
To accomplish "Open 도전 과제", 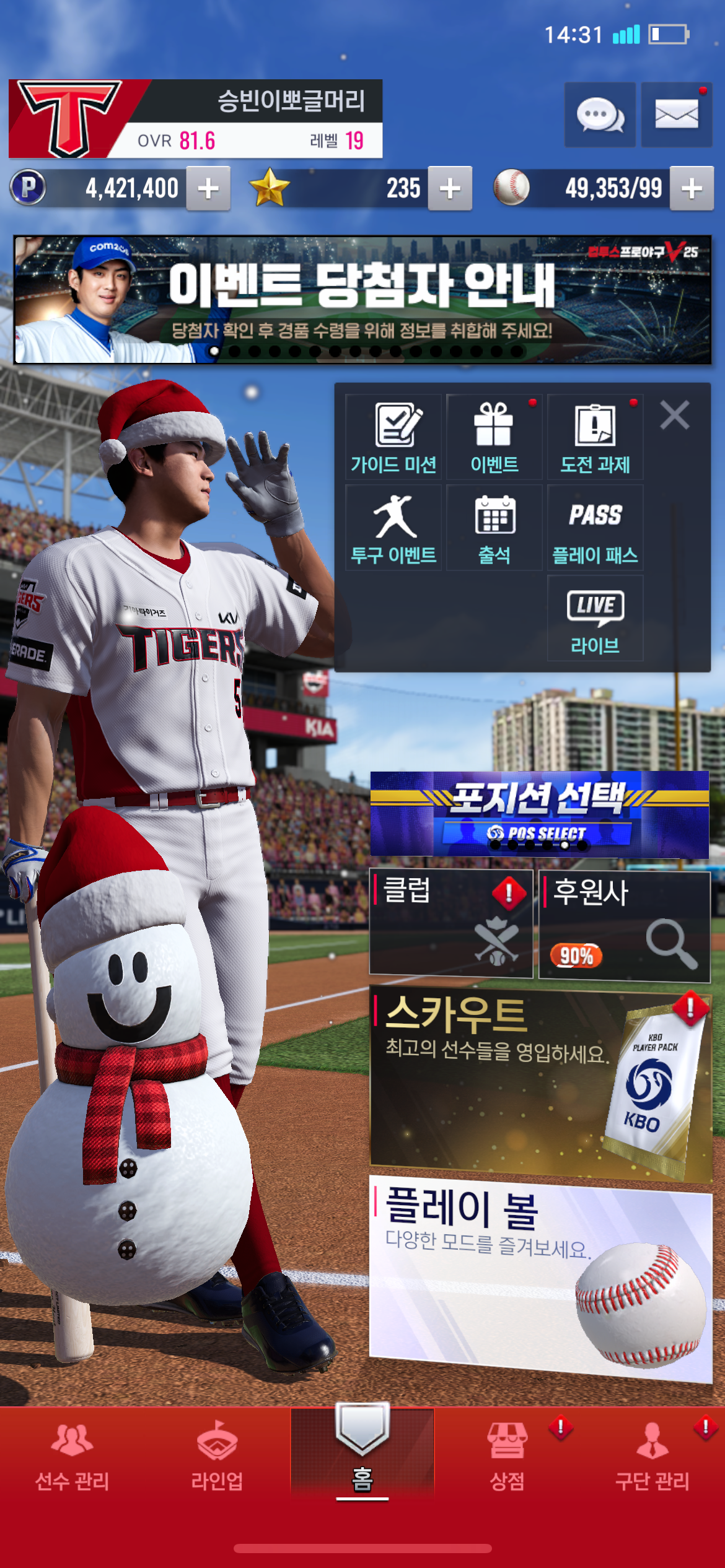I will [595, 437].
